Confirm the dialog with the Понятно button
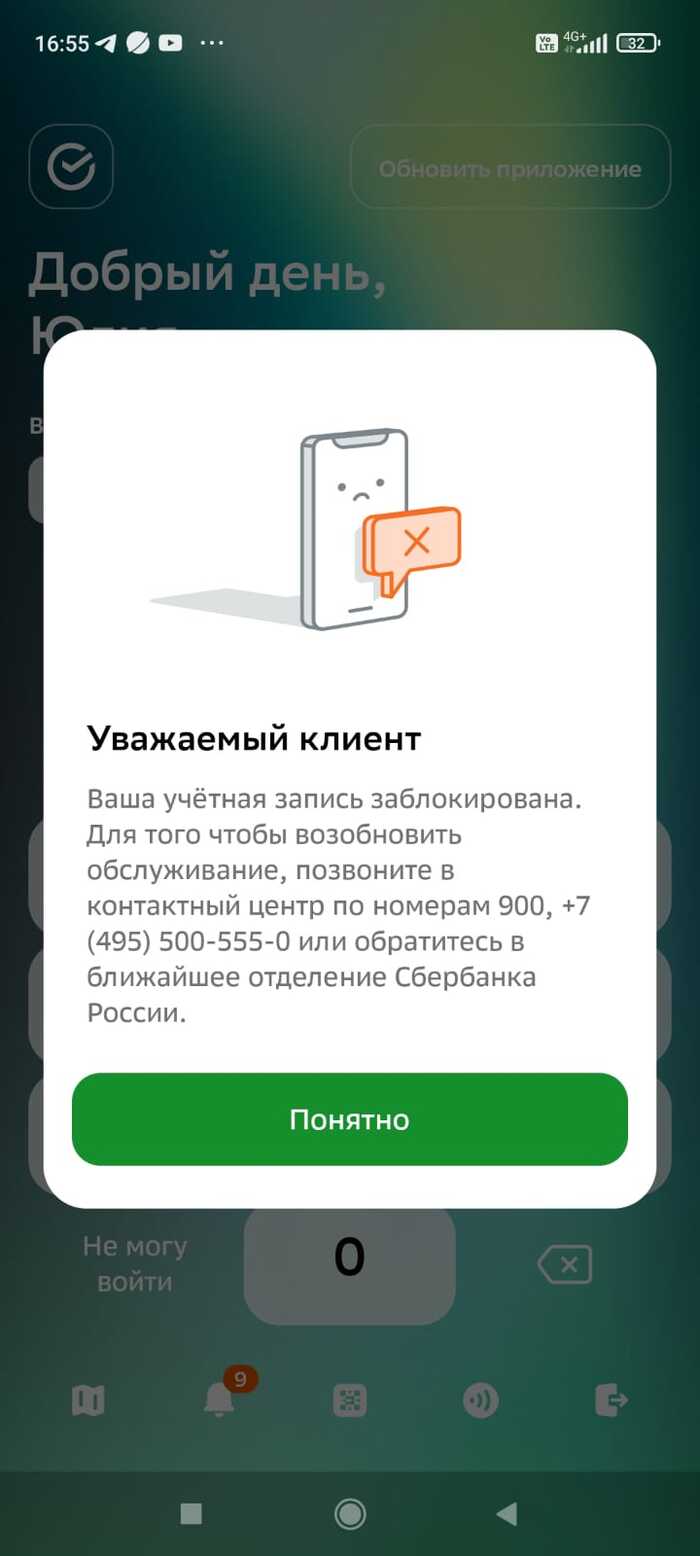This screenshot has height=1556, width=700. (x=349, y=1119)
